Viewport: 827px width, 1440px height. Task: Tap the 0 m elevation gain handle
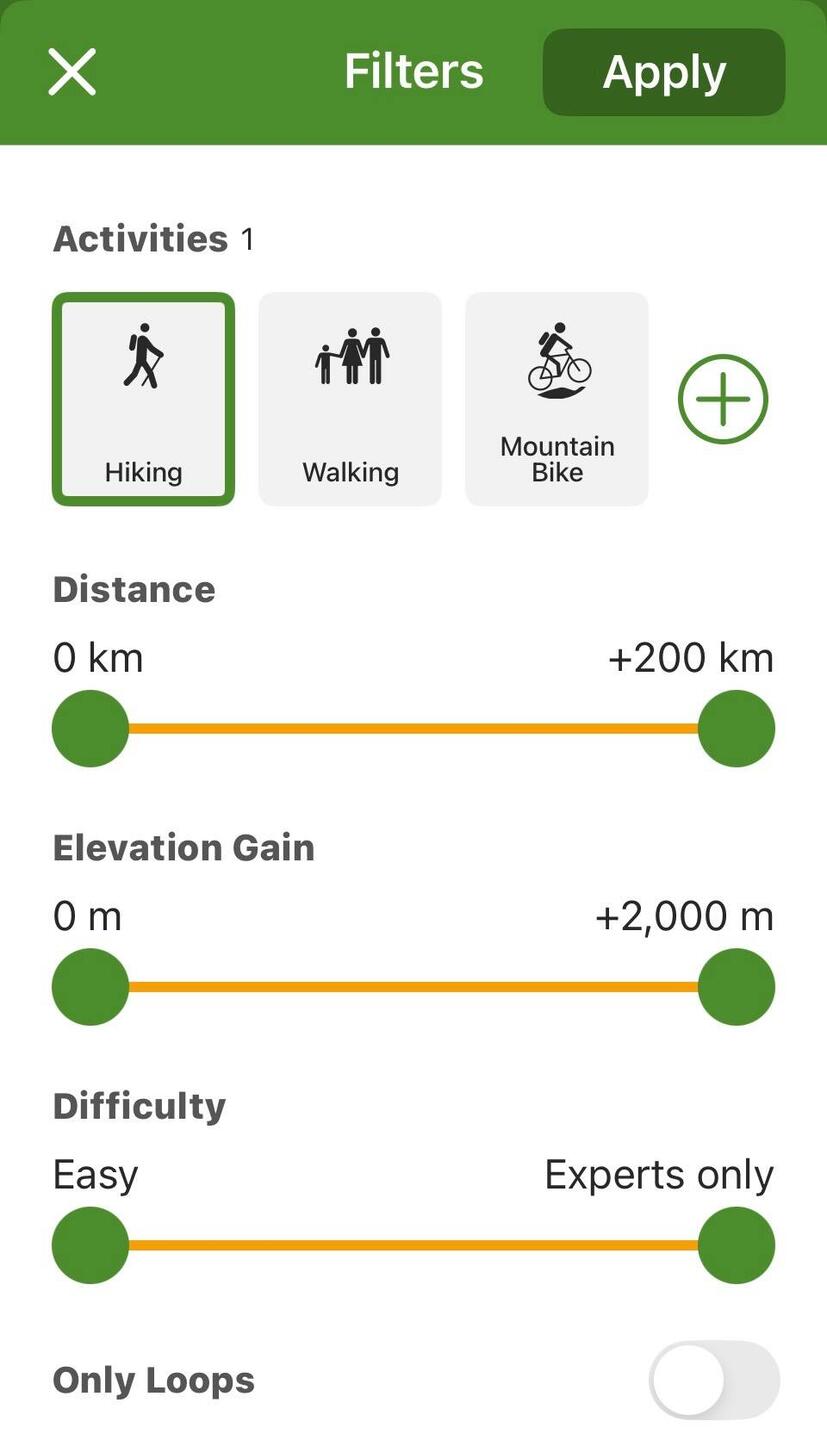(91, 987)
